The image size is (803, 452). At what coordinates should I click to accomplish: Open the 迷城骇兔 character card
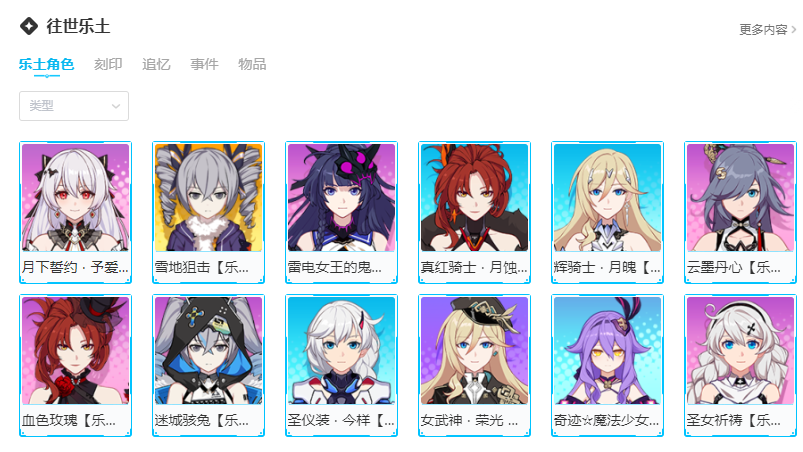(208, 364)
